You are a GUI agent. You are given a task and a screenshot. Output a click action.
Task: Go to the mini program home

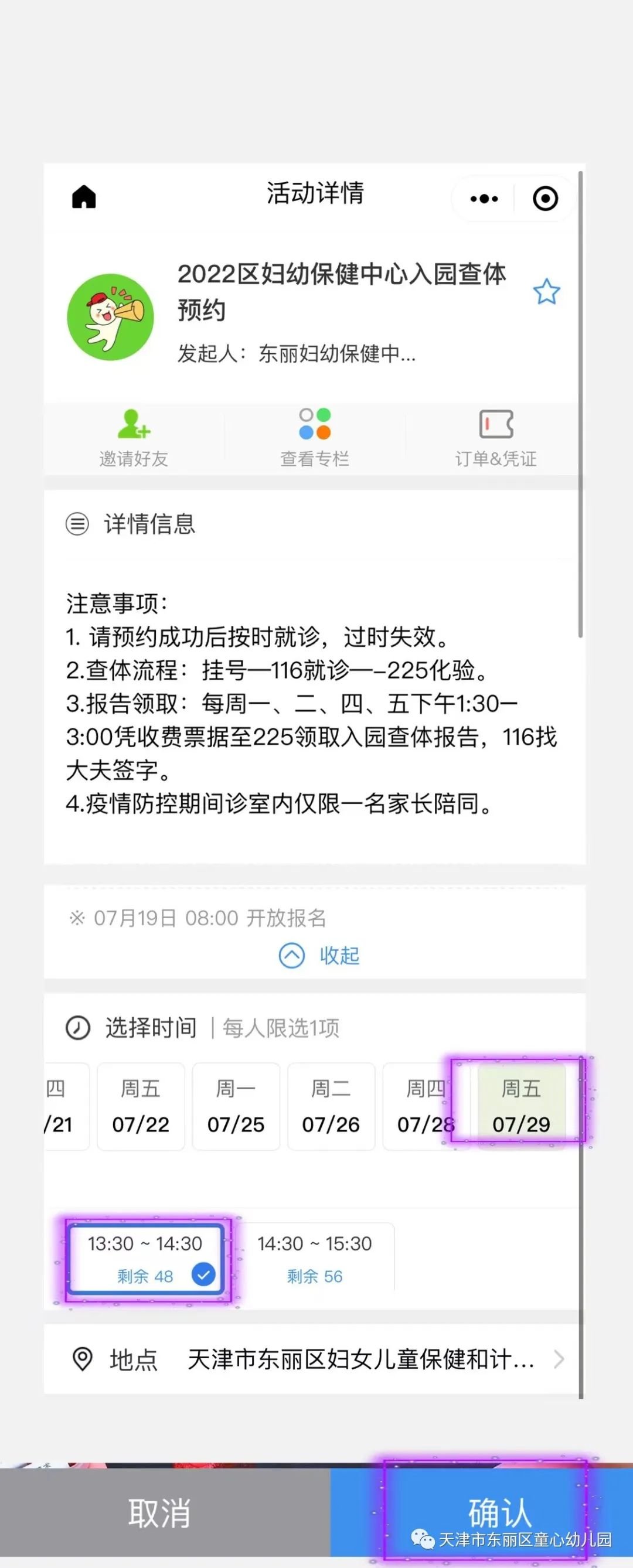tap(84, 197)
